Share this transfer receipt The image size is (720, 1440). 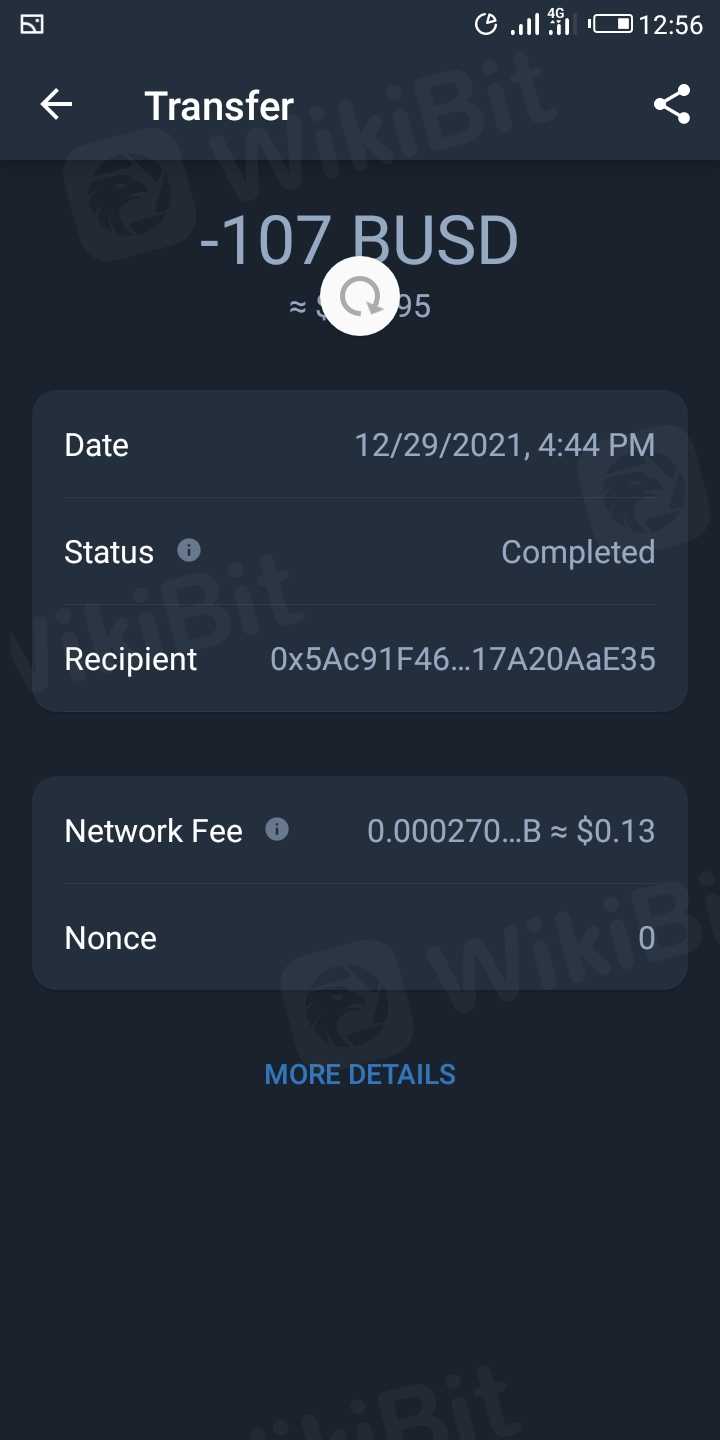point(672,105)
